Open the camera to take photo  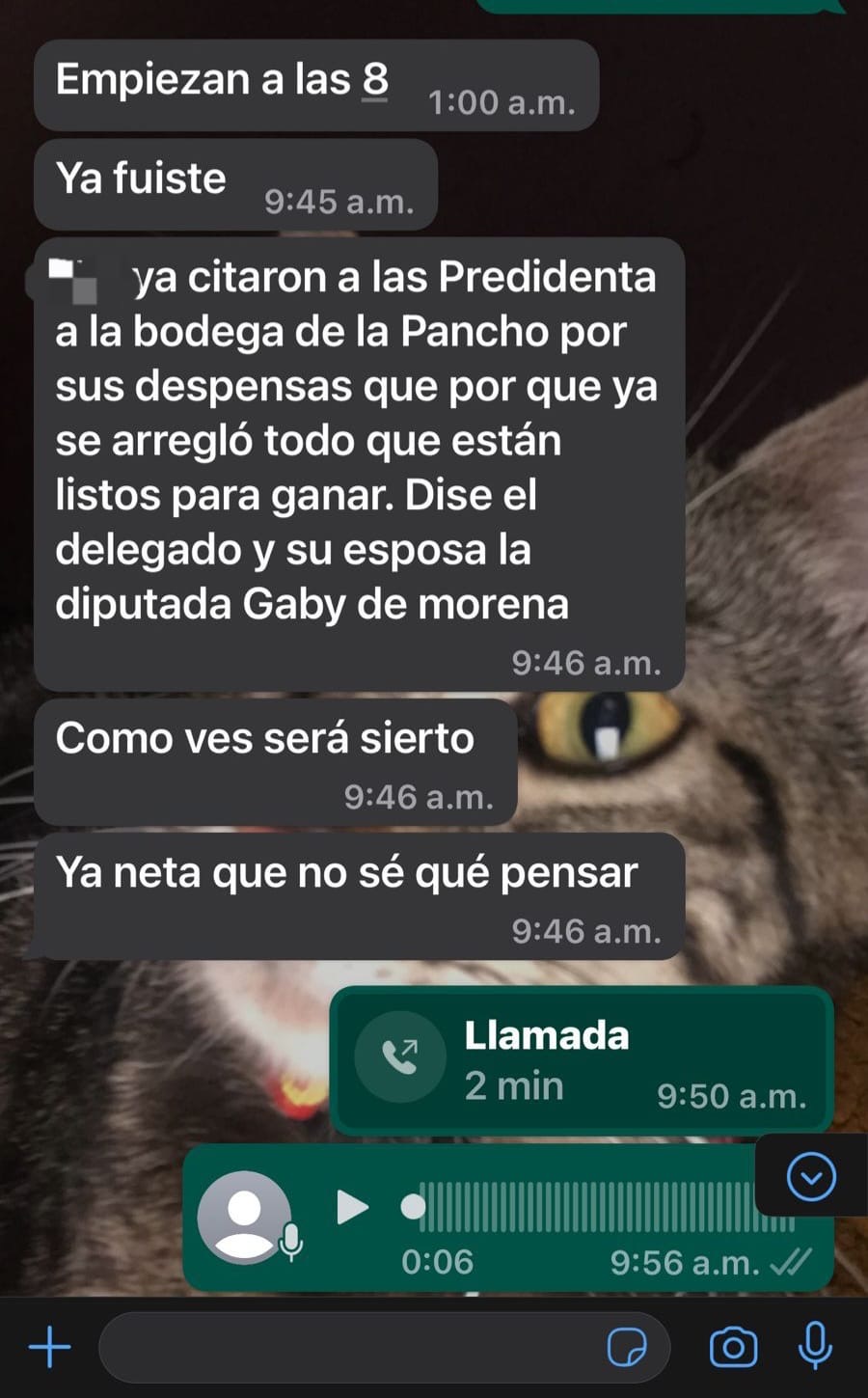733,1347
